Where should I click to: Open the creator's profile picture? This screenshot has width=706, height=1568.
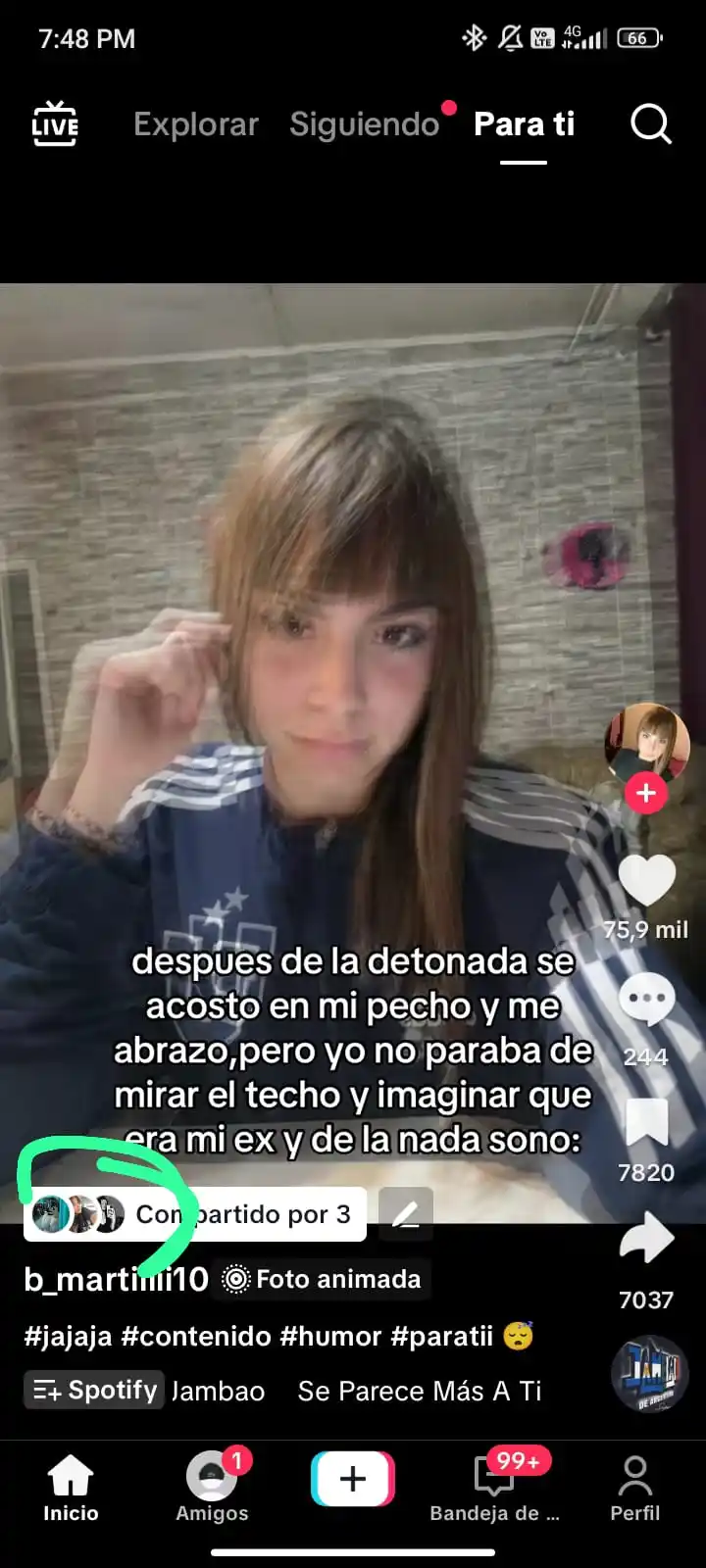click(646, 742)
